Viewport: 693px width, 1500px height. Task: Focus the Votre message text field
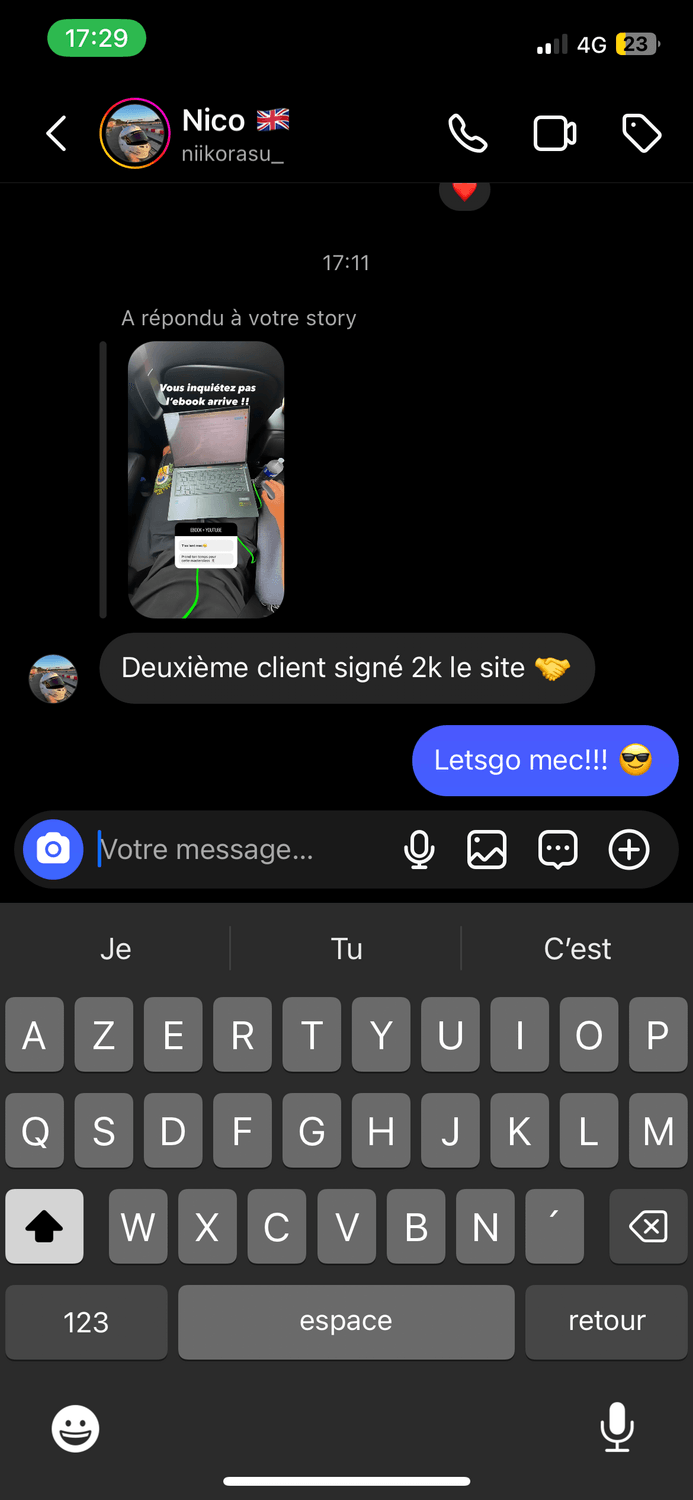[240, 850]
